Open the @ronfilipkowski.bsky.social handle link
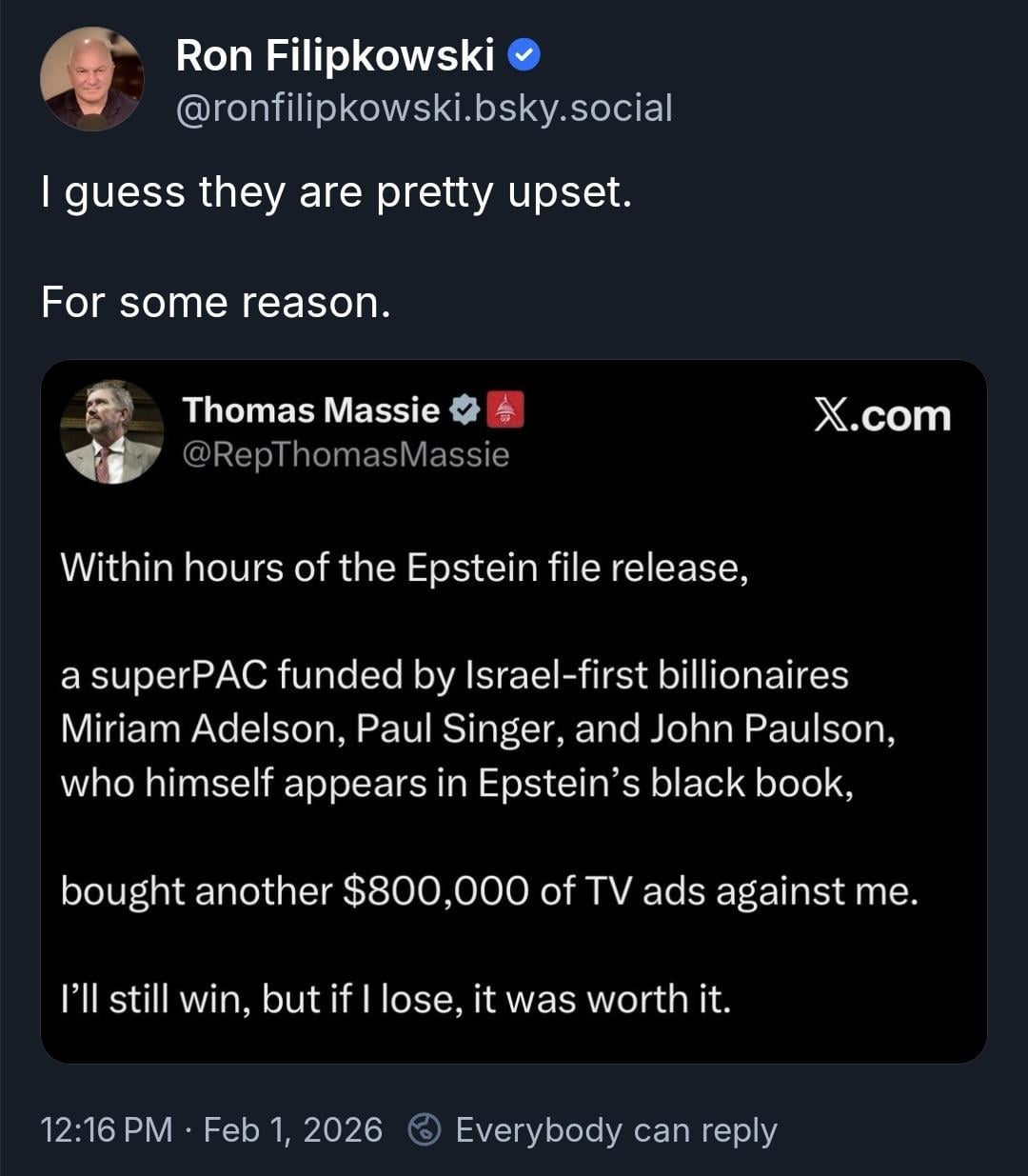Screen dimensions: 1028x1176 [x=424, y=108]
